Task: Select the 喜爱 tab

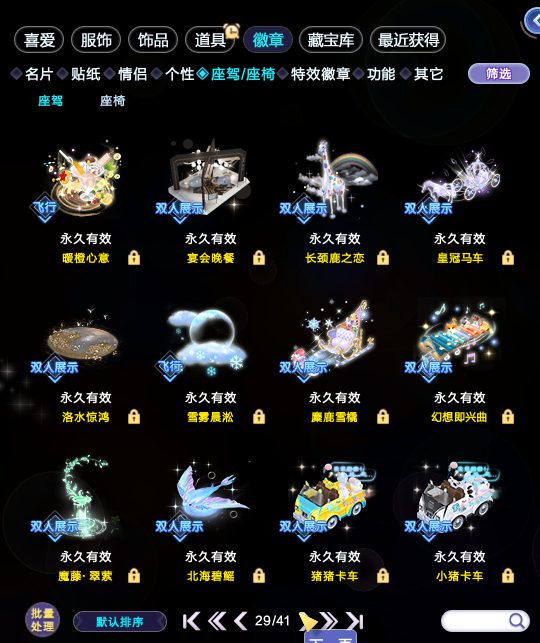Action: (x=39, y=40)
